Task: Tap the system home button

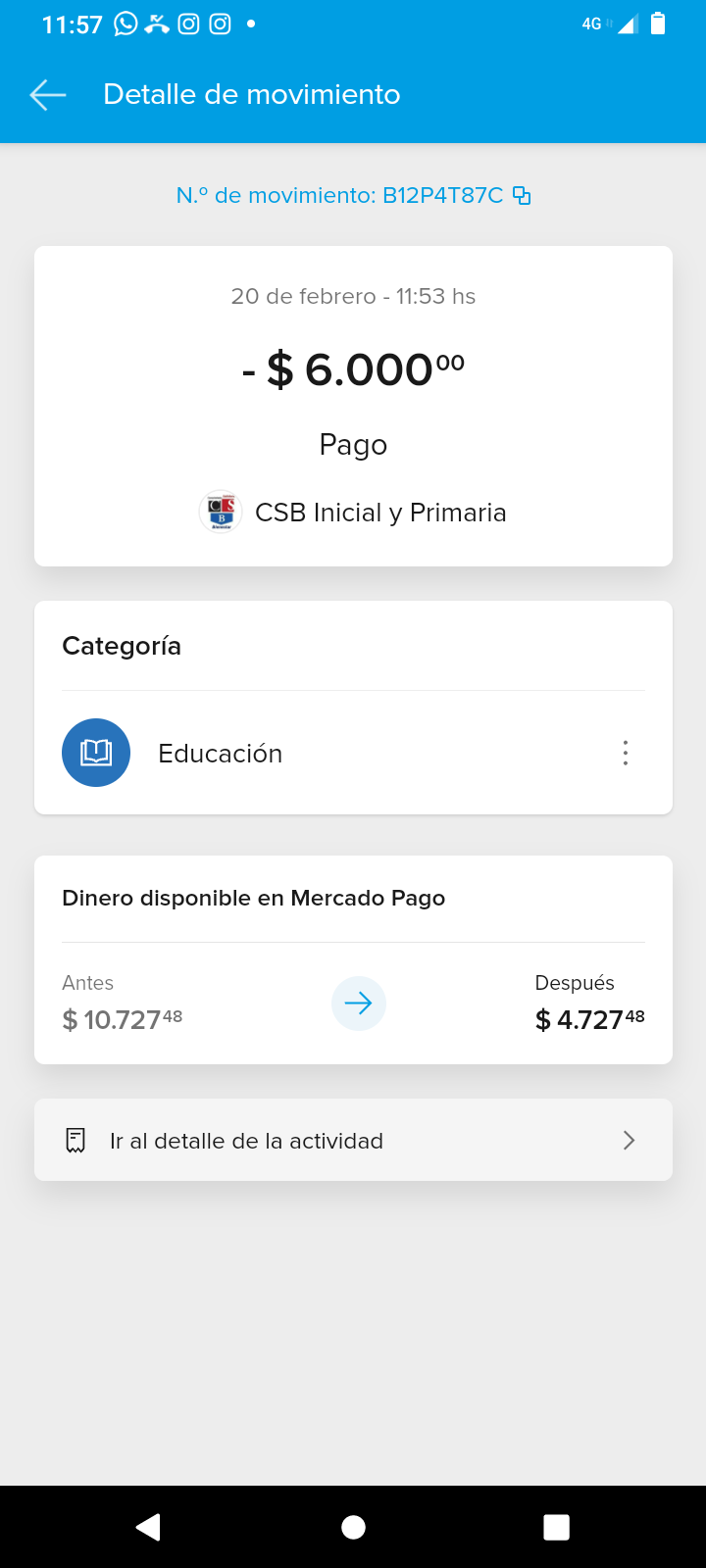Action: click(x=353, y=1527)
